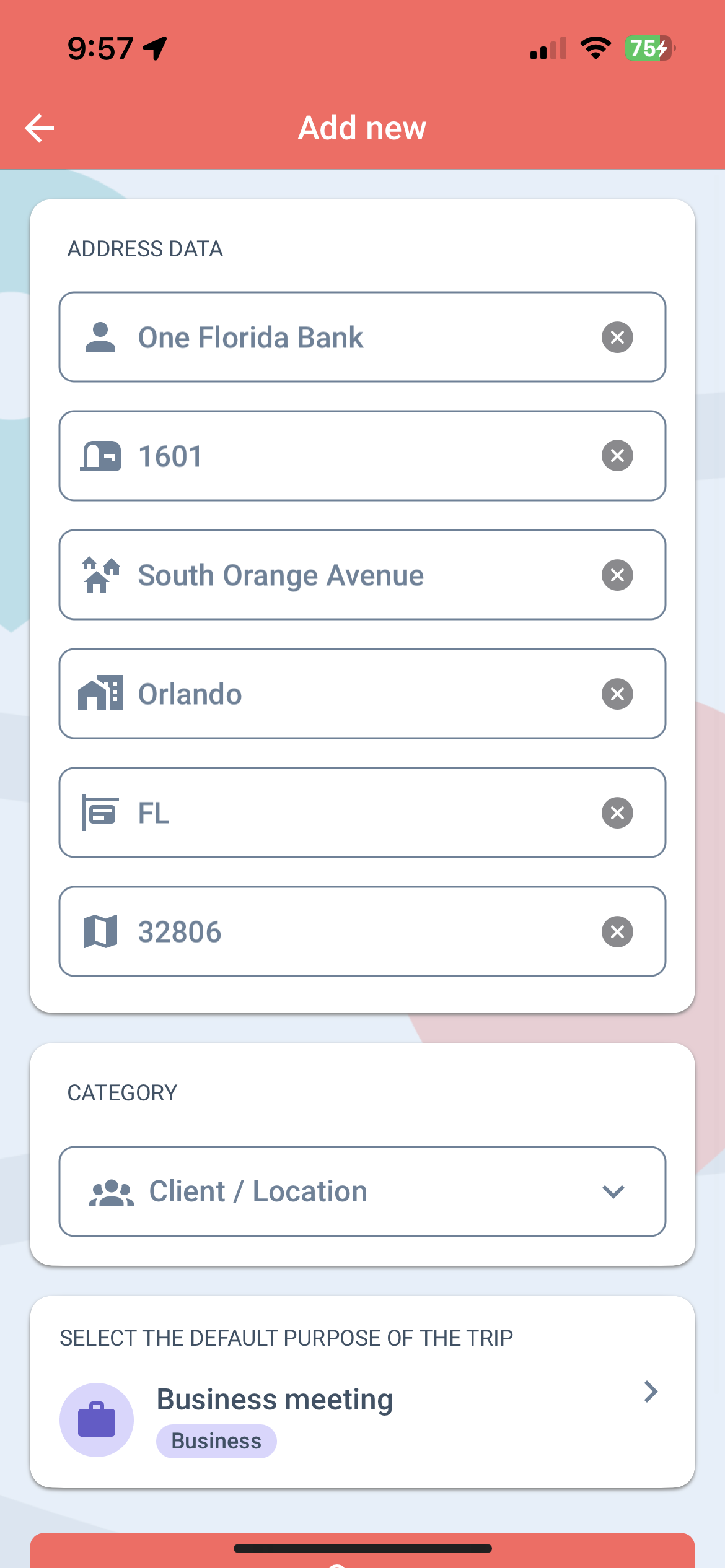
Task: Open the Business meeting trip purpose row
Action: coord(362,1419)
